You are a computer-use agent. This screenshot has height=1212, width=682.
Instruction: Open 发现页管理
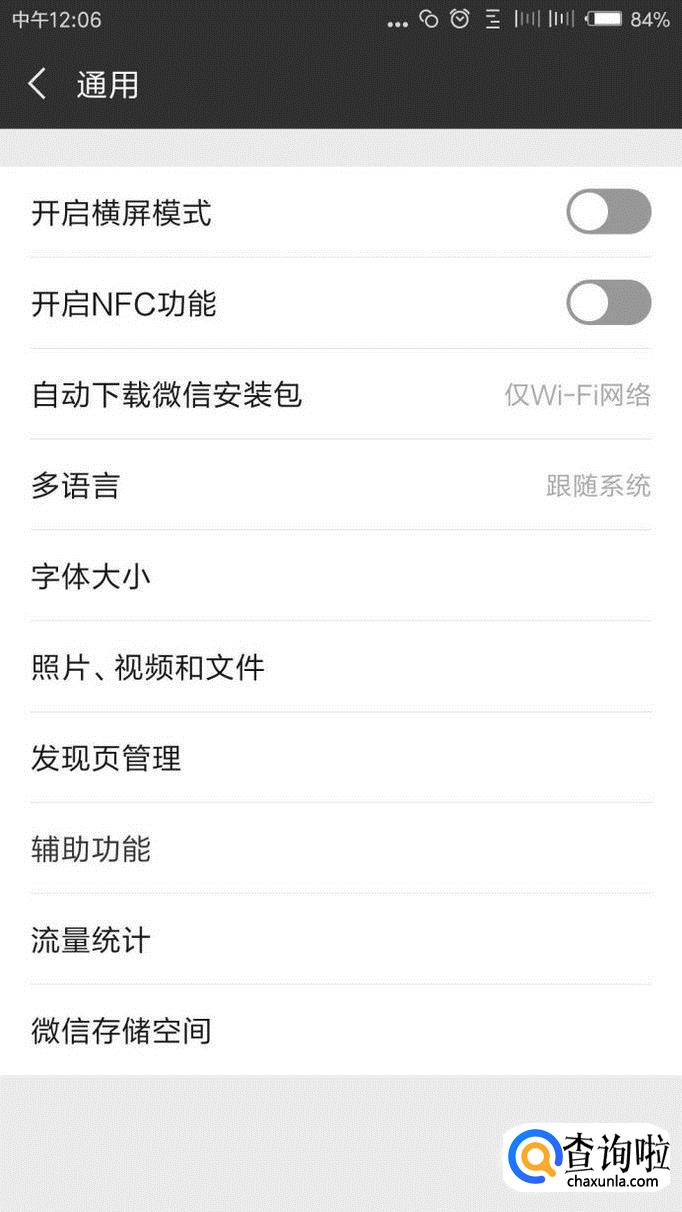(340, 758)
